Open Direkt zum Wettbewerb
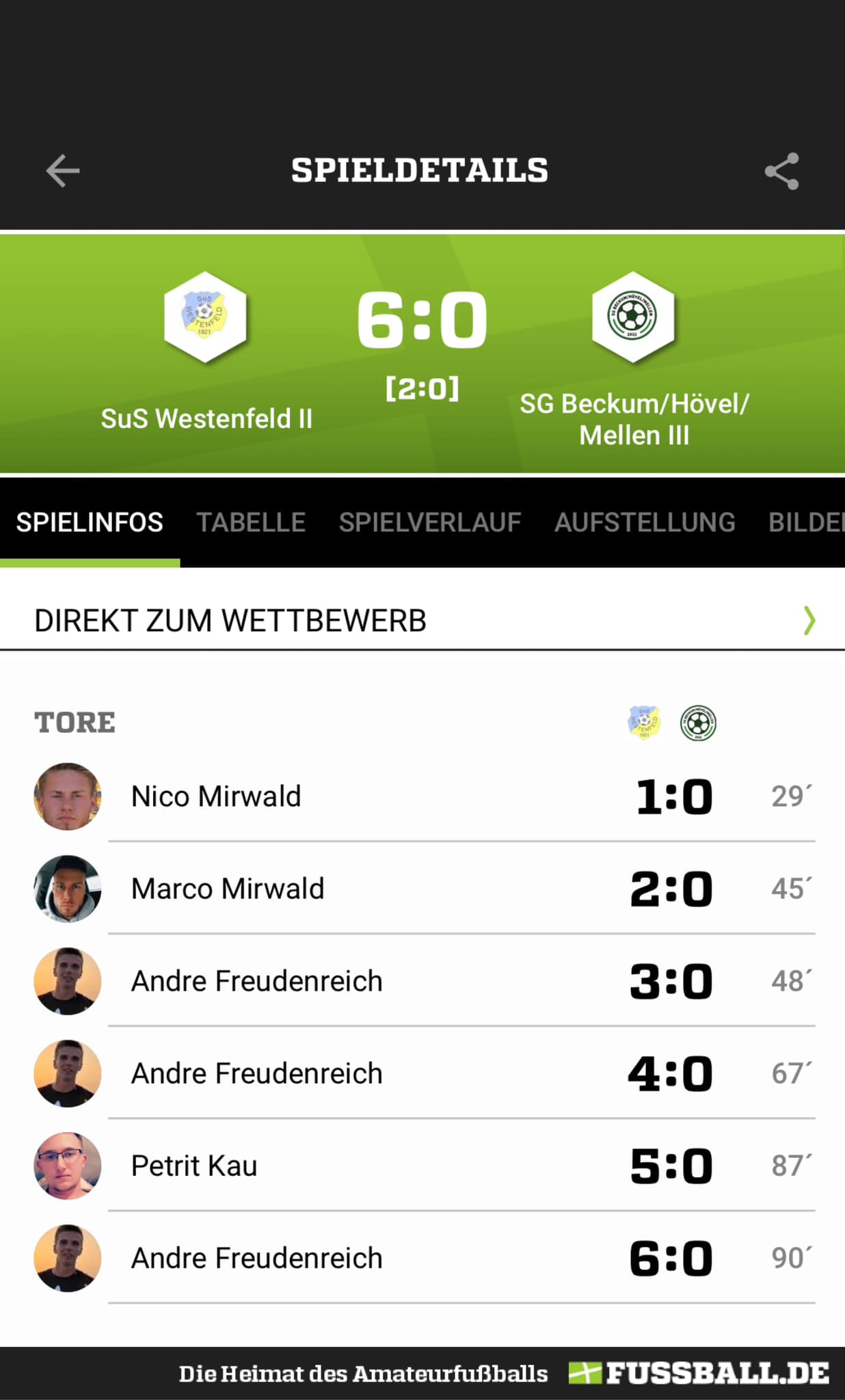This screenshot has height=1400, width=845. tap(422, 621)
